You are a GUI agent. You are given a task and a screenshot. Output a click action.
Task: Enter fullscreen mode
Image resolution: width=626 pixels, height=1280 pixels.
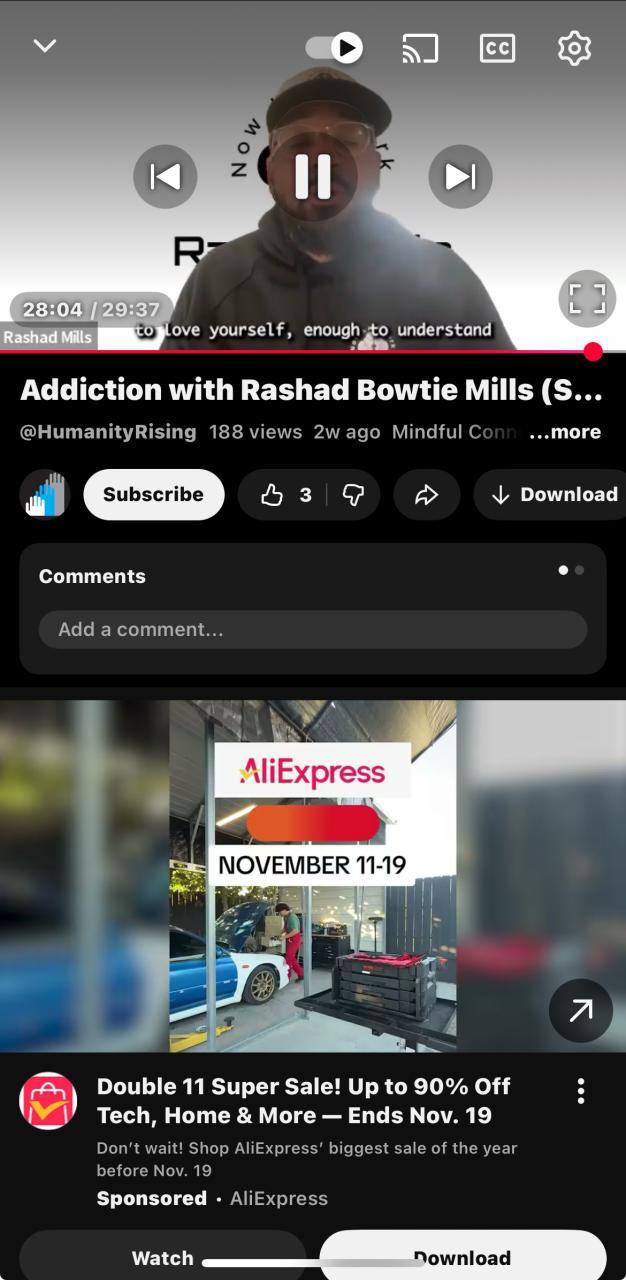click(587, 298)
